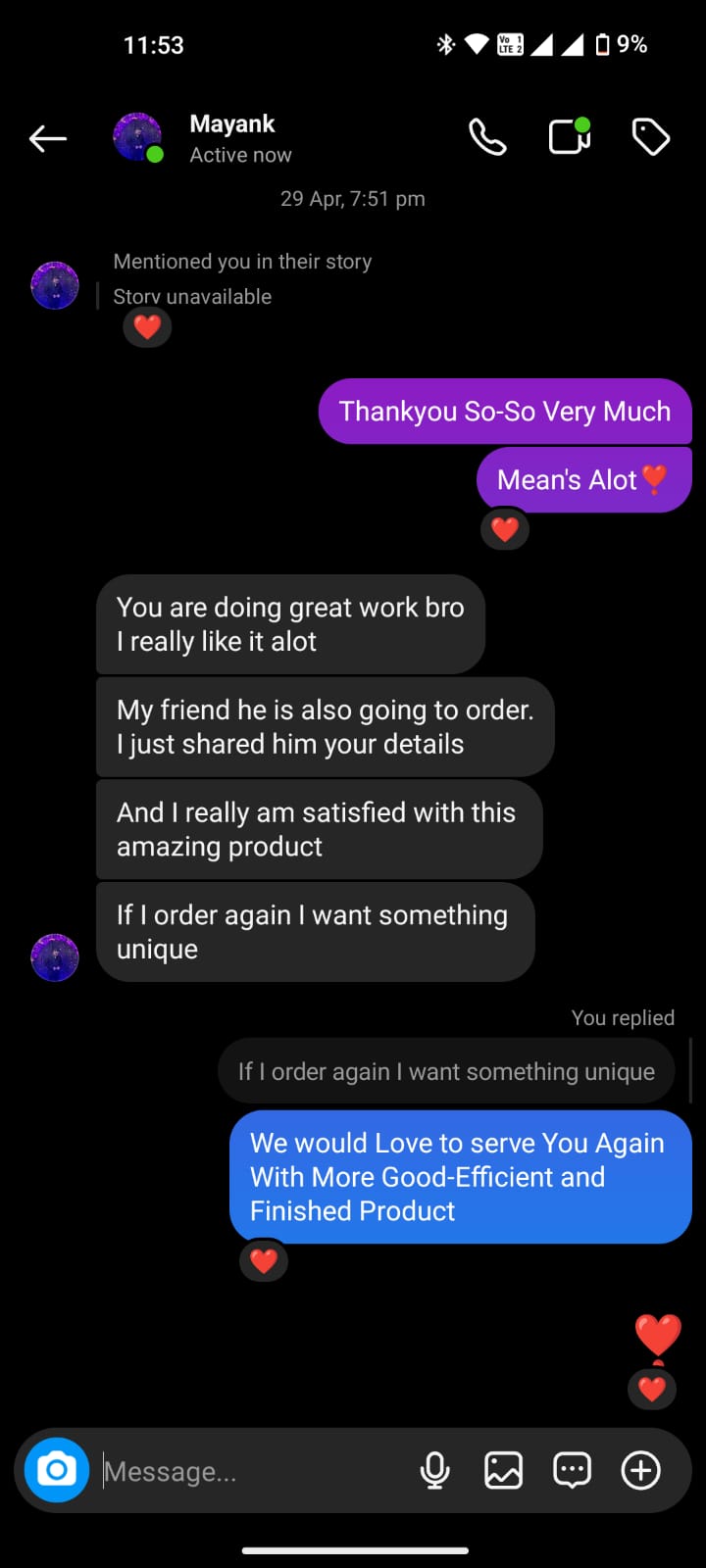Open the camera from message bar

click(x=57, y=1470)
